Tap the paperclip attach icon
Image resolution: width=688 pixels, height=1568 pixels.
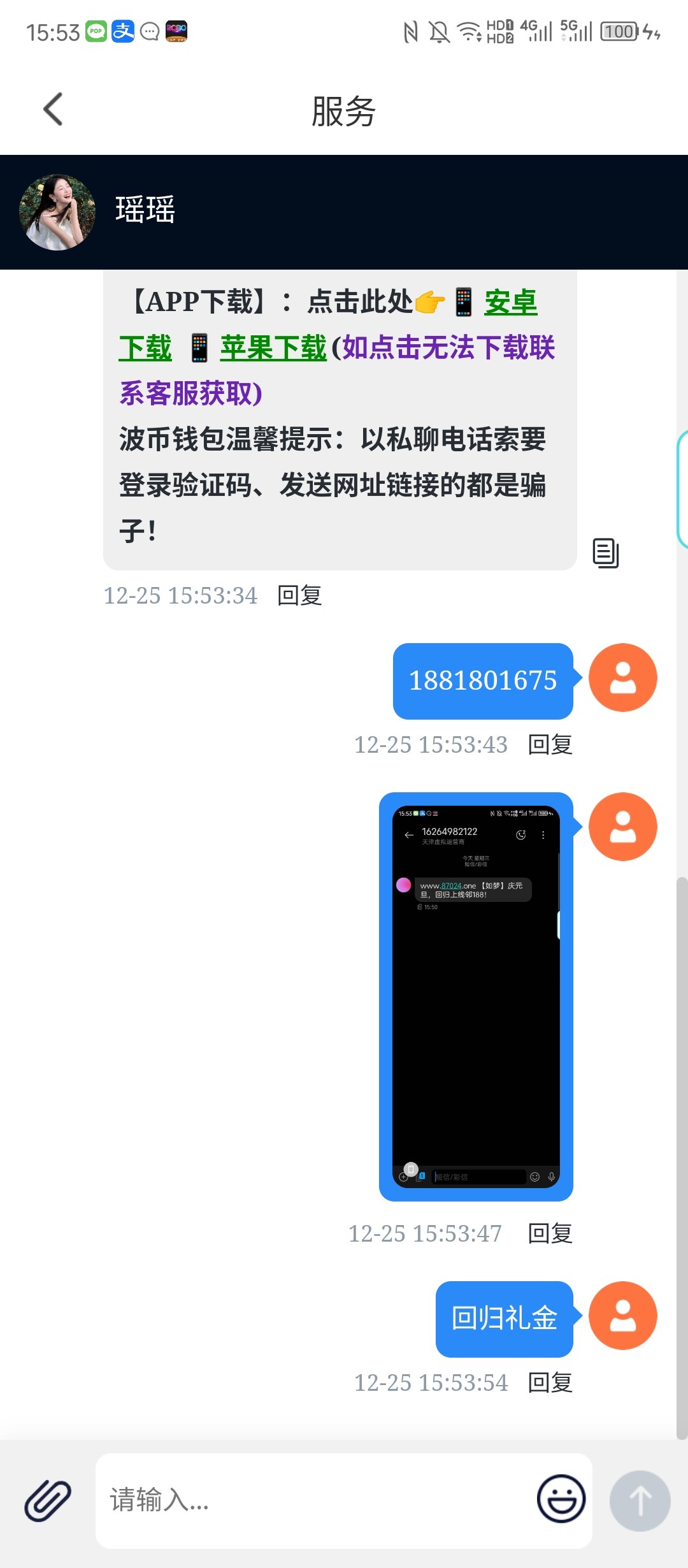pyautogui.click(x=48, y=1500)
